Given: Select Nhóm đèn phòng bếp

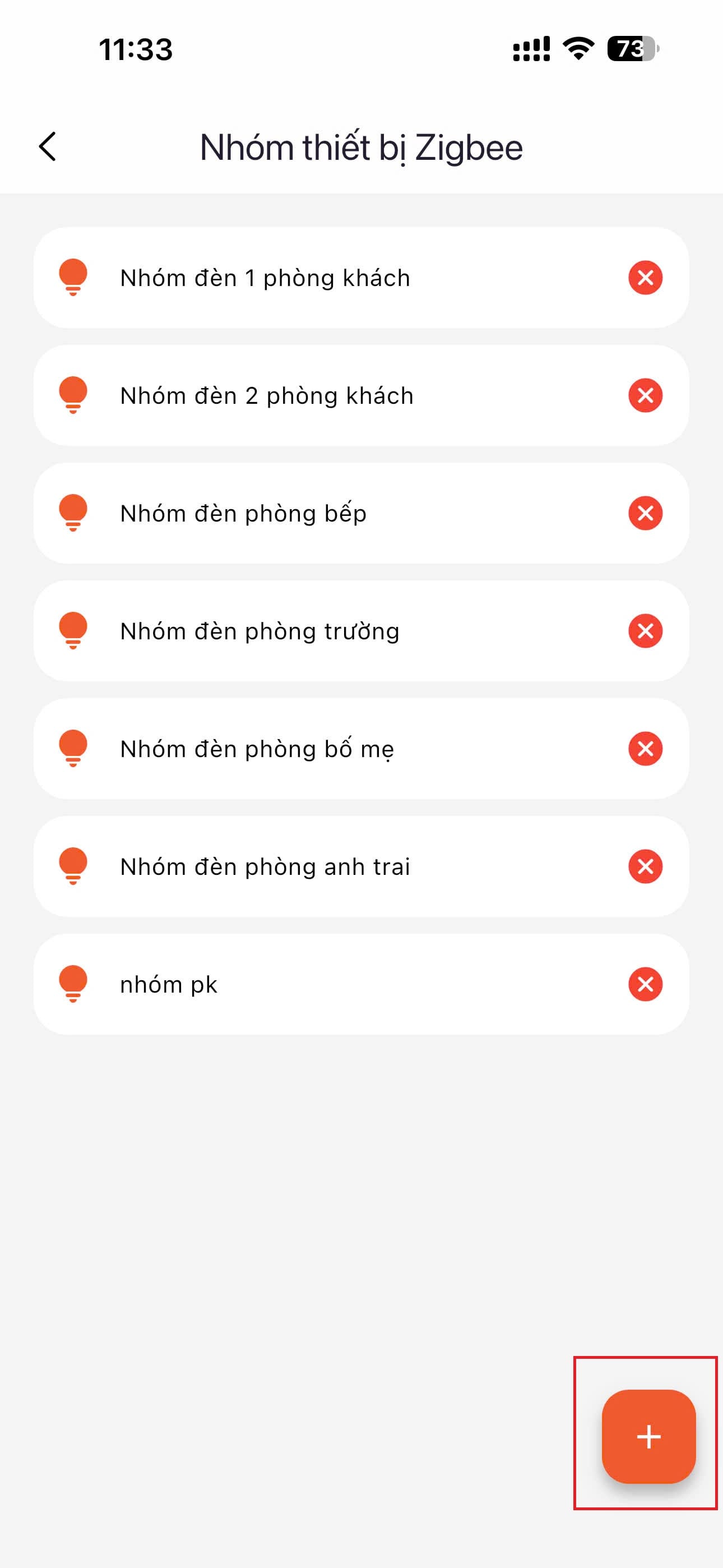Looking at the screenshot, I should (x=243, y=514).
